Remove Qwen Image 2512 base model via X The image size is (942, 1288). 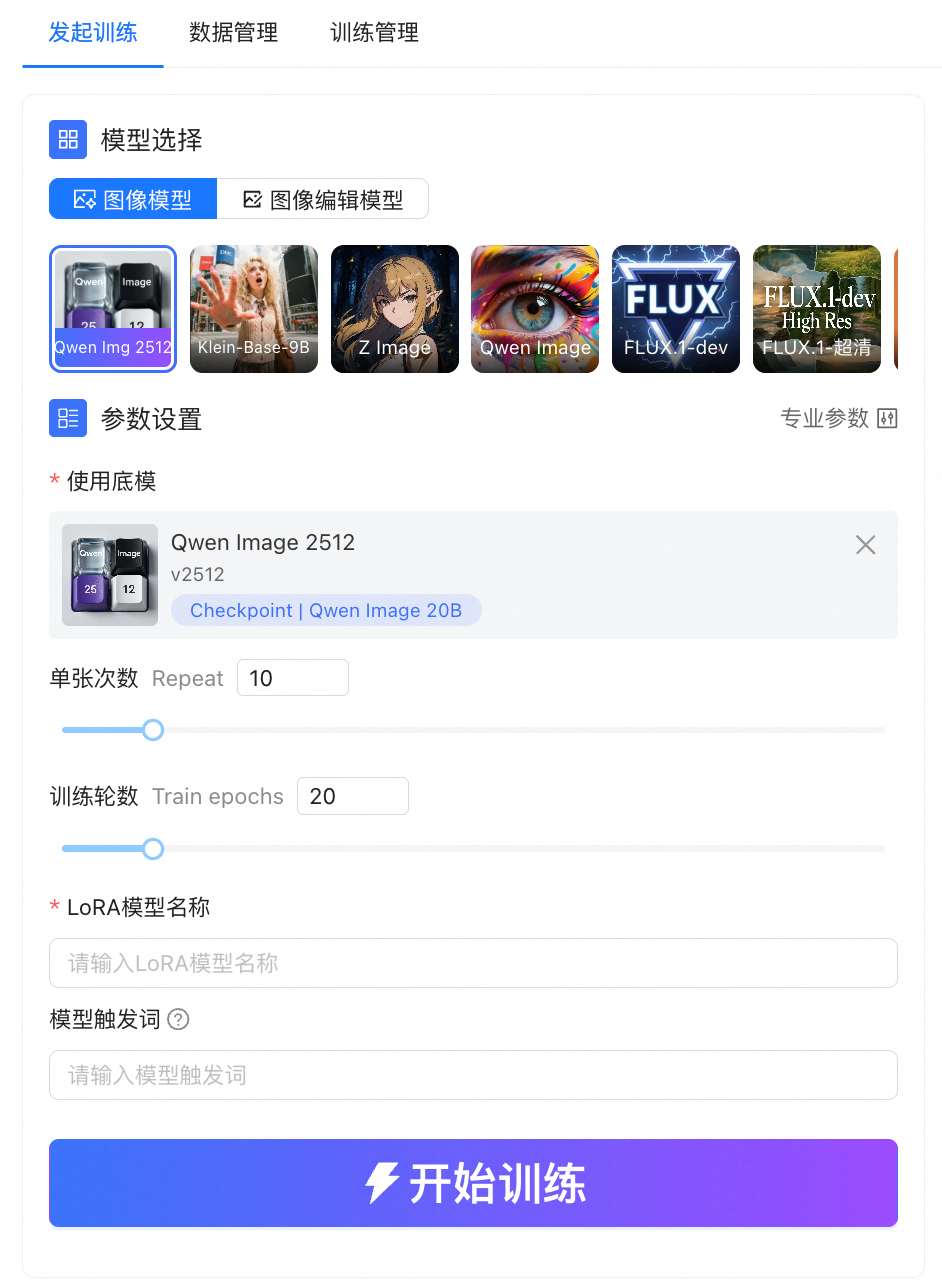(865, 545)
